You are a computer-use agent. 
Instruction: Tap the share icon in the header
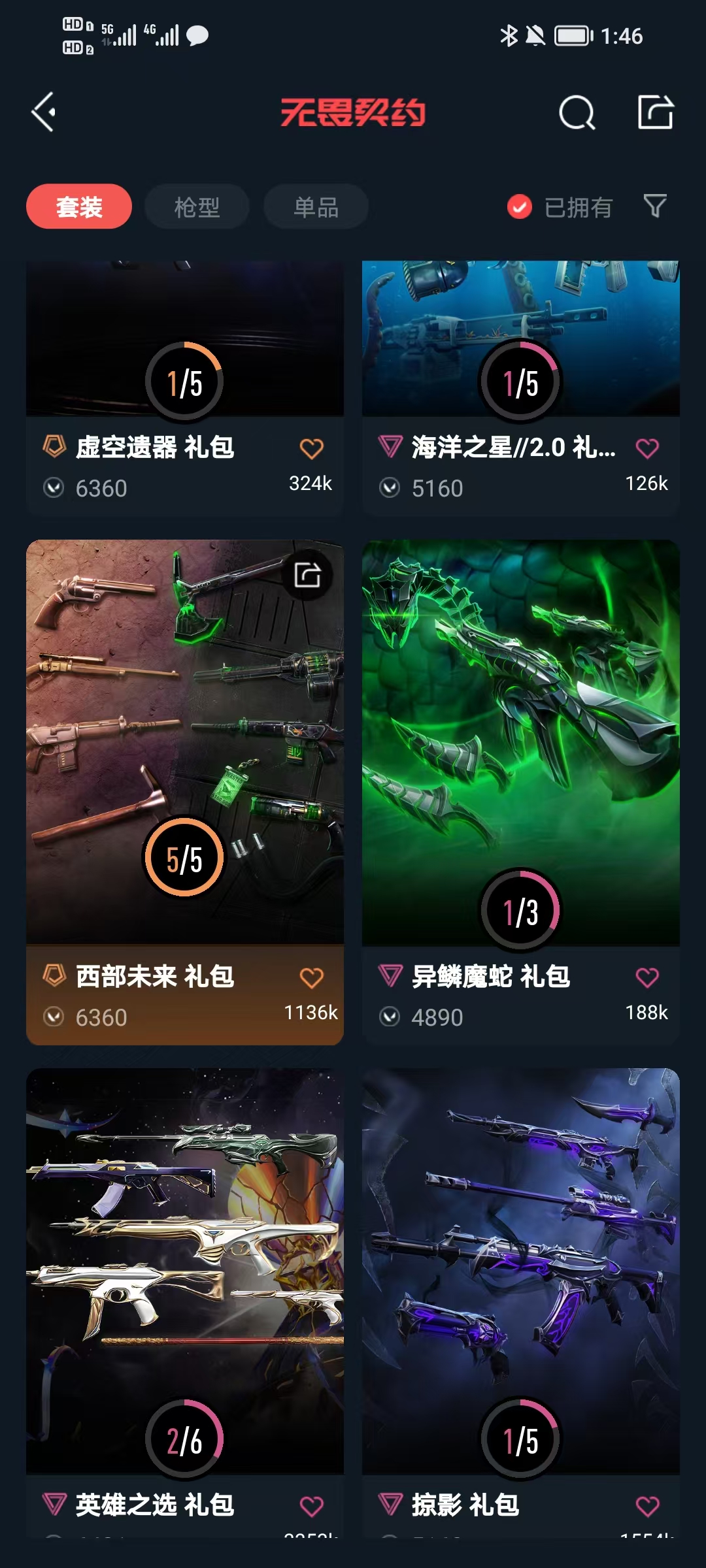[x=655, y=112]
